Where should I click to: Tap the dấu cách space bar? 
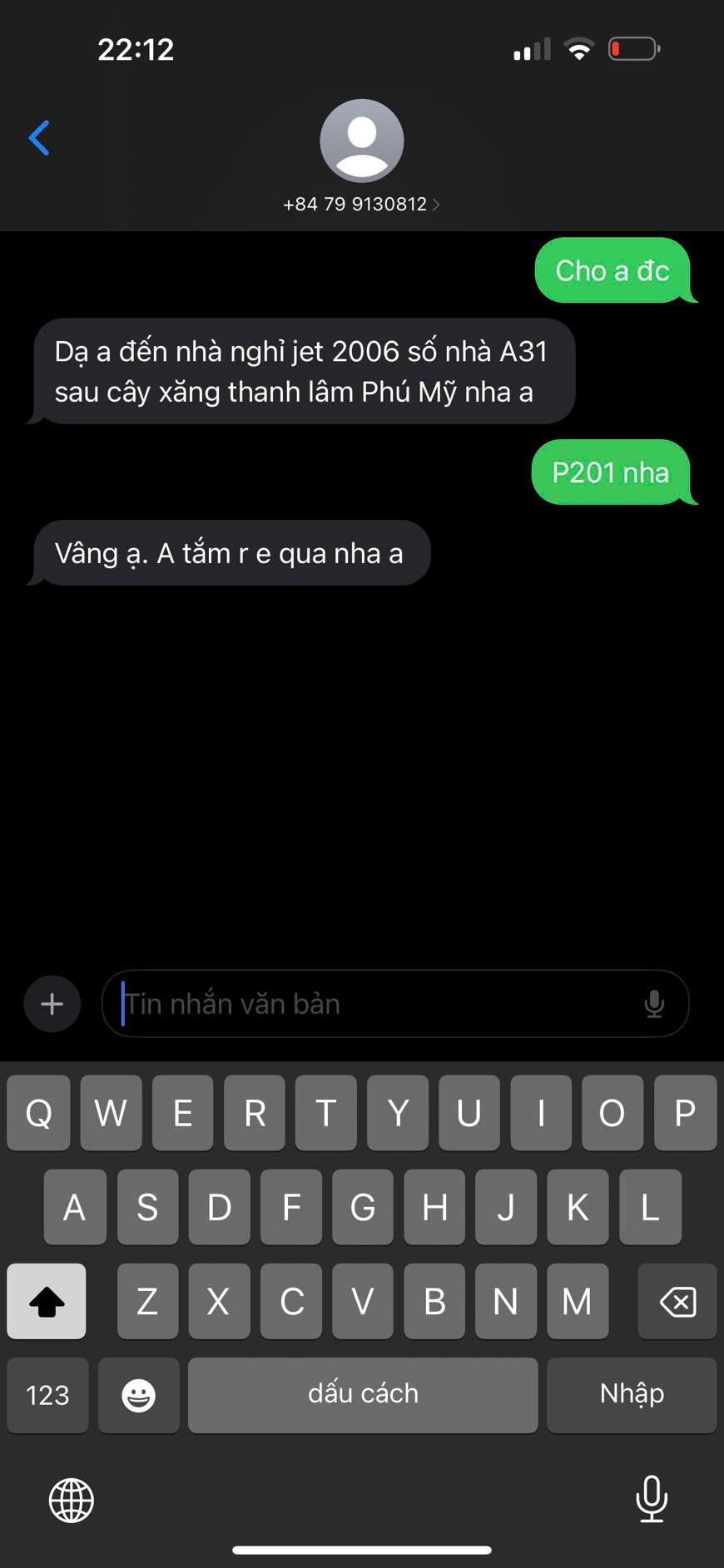coord(363,1395)
